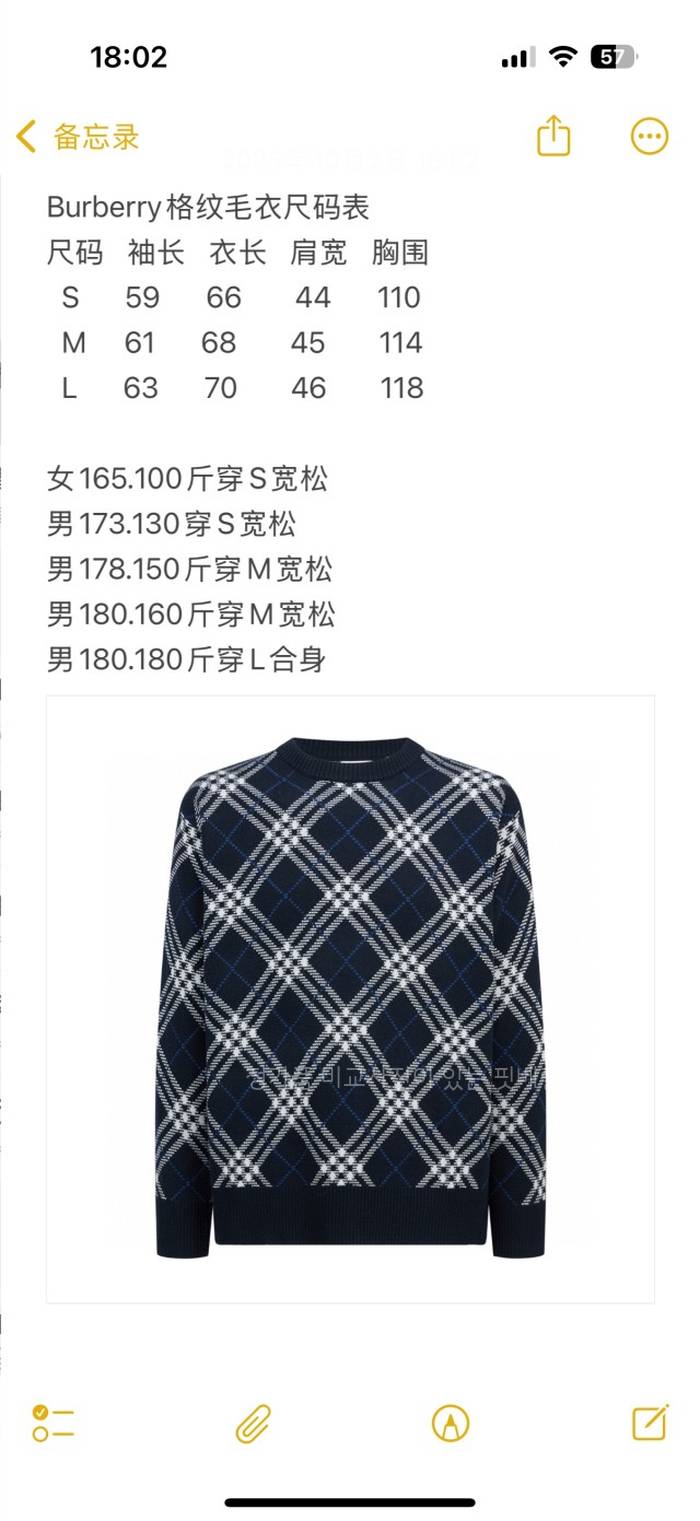Add a checklist to the note

53,1422
